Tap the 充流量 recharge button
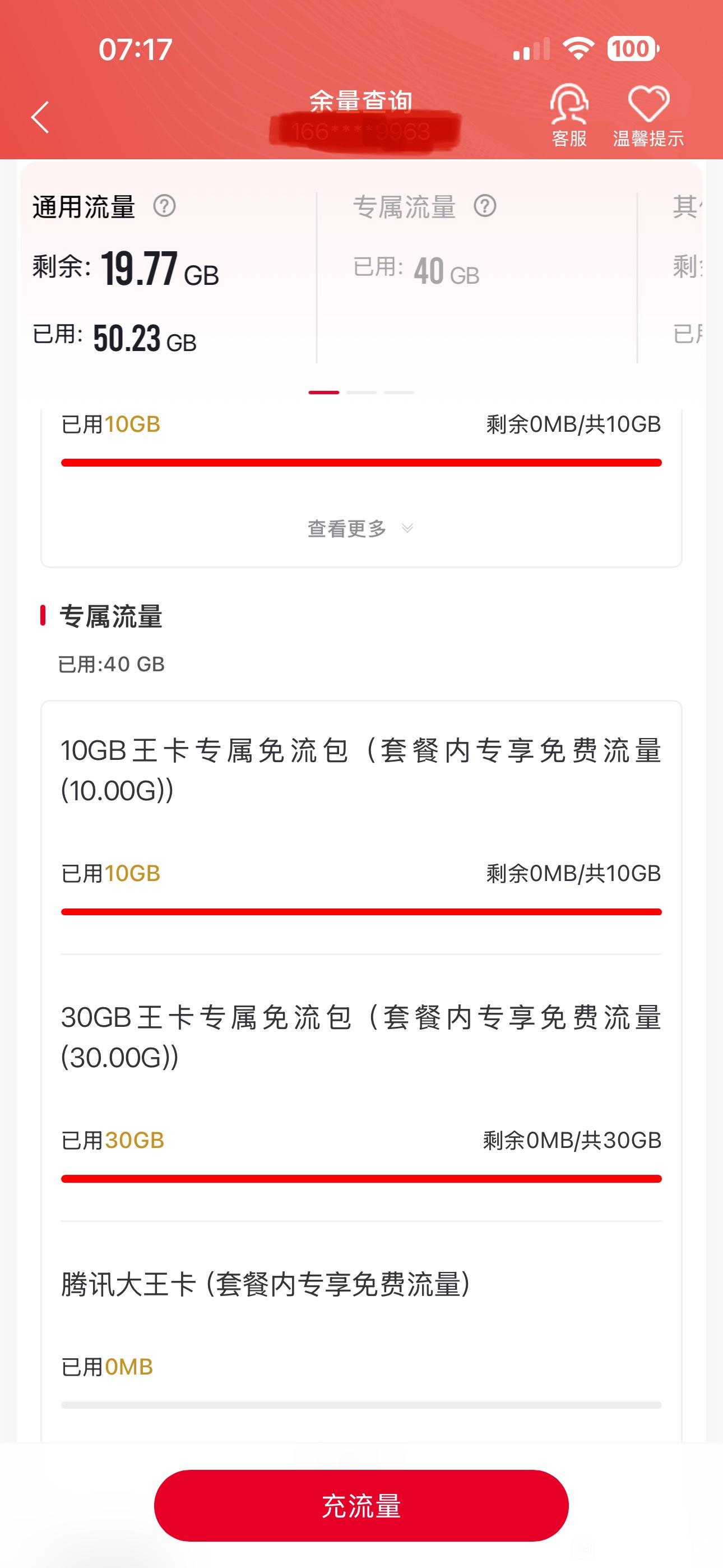 click(x=361, y=1506)
